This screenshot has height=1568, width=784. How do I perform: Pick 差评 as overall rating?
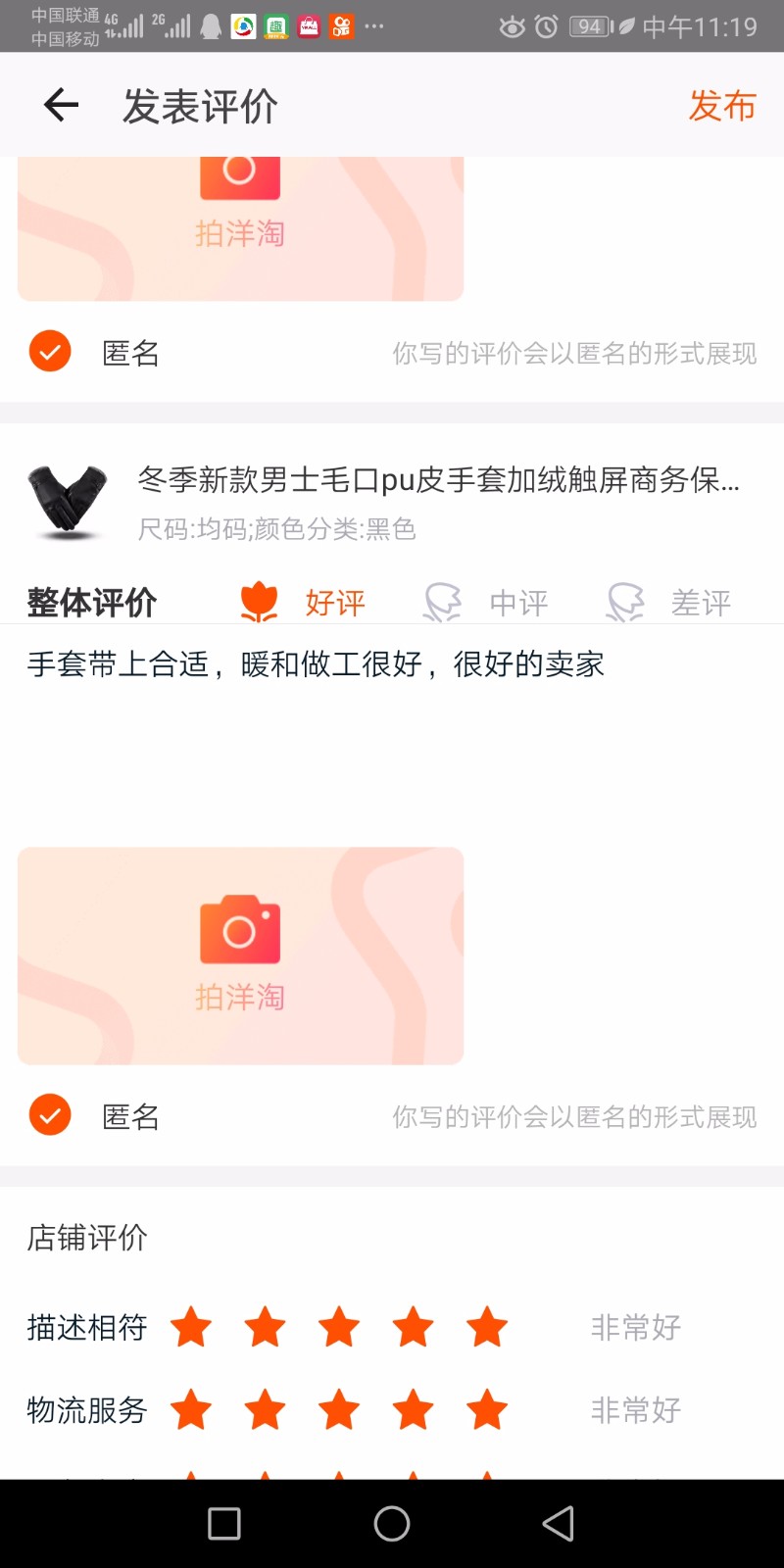[669, 602]
